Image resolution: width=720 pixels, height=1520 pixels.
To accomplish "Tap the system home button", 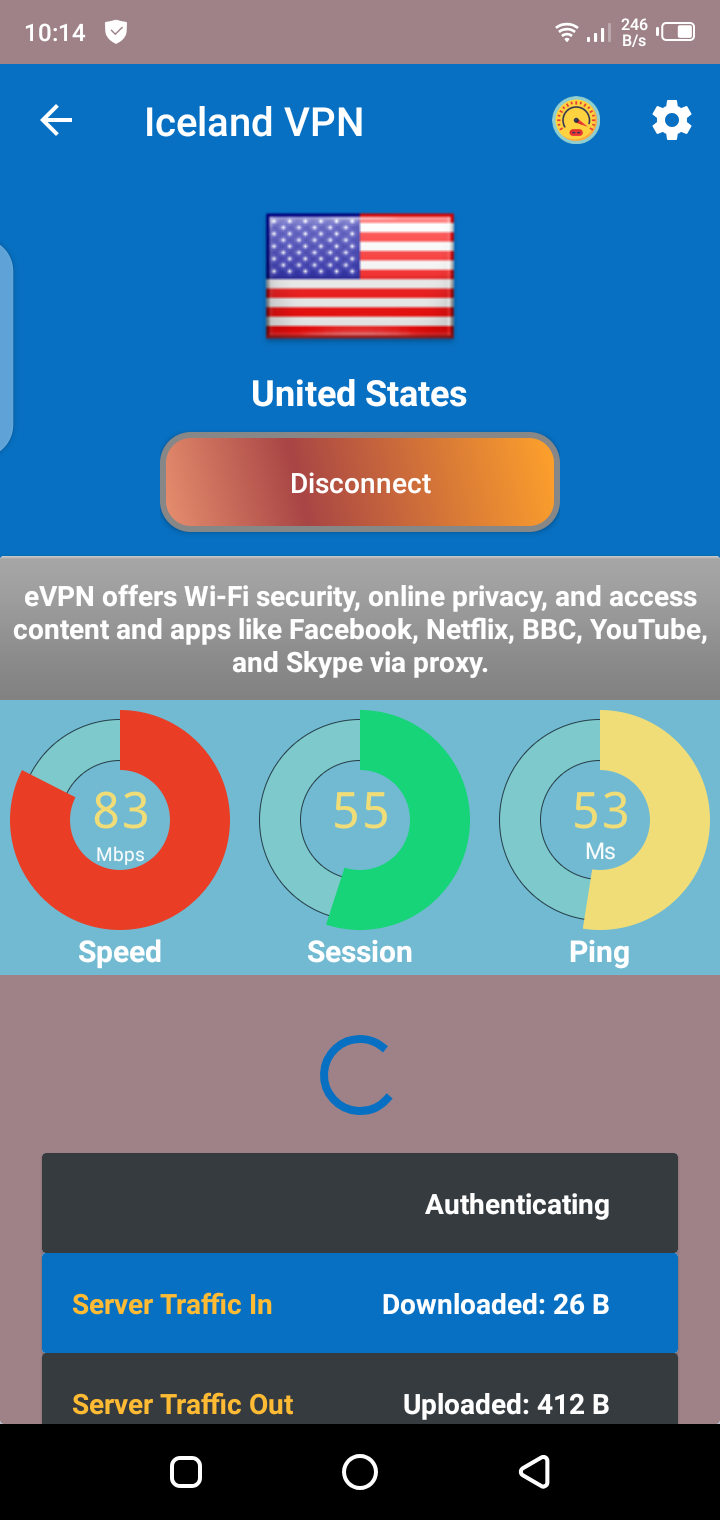I will pos(360,1472).
